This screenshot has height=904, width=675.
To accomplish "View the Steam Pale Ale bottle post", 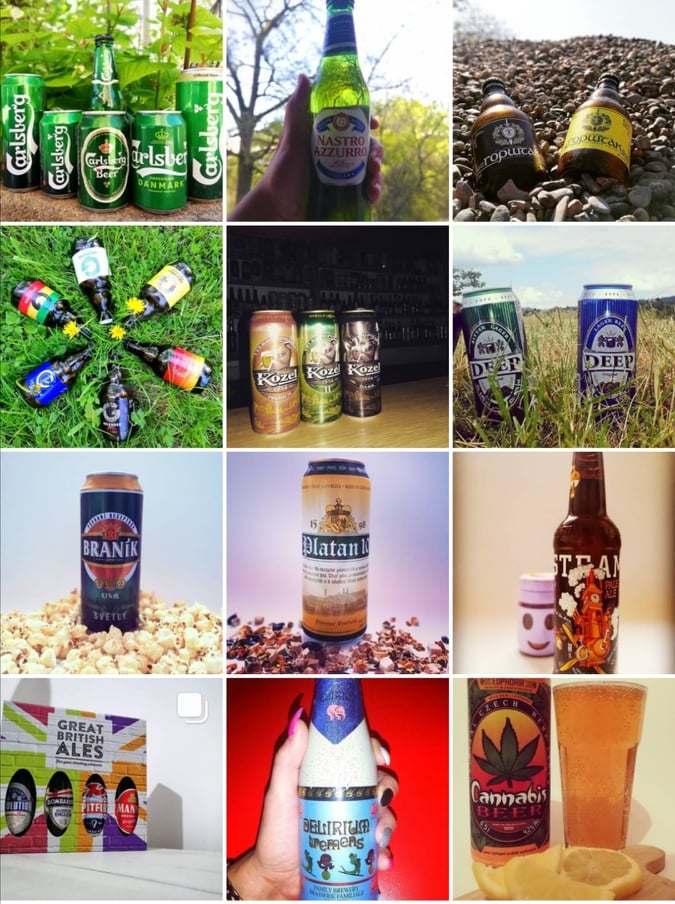I will 564,563.
